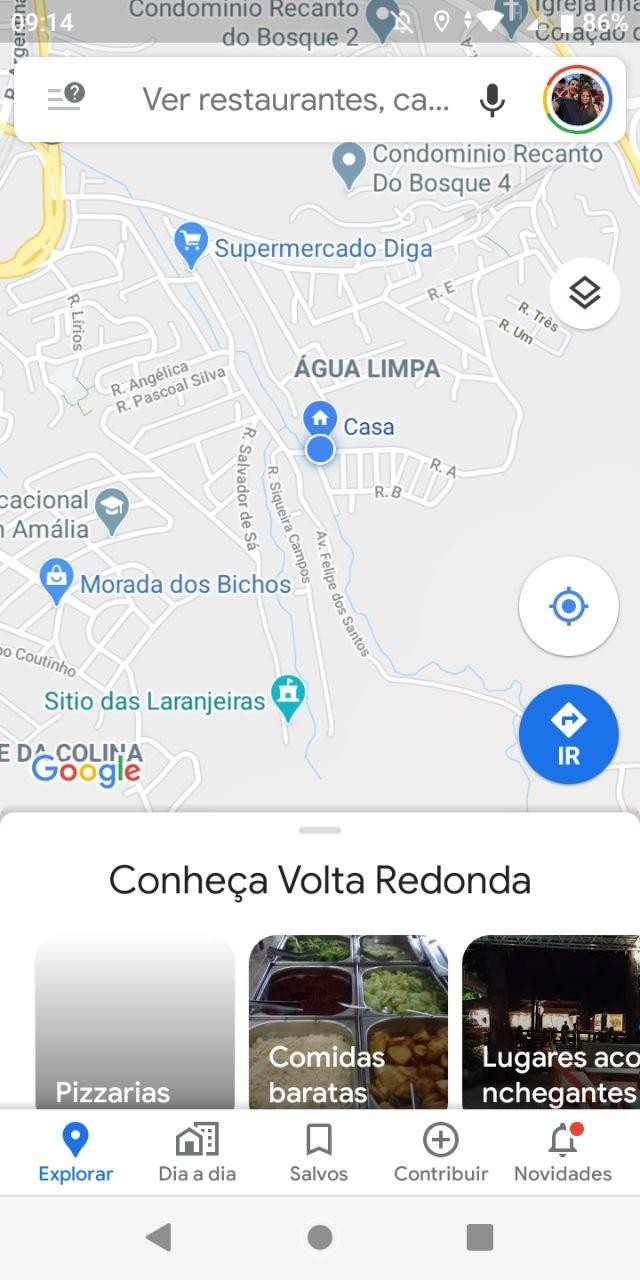Switch to the Salvos tab
640x1280 pixels.
coord(319,1153)
